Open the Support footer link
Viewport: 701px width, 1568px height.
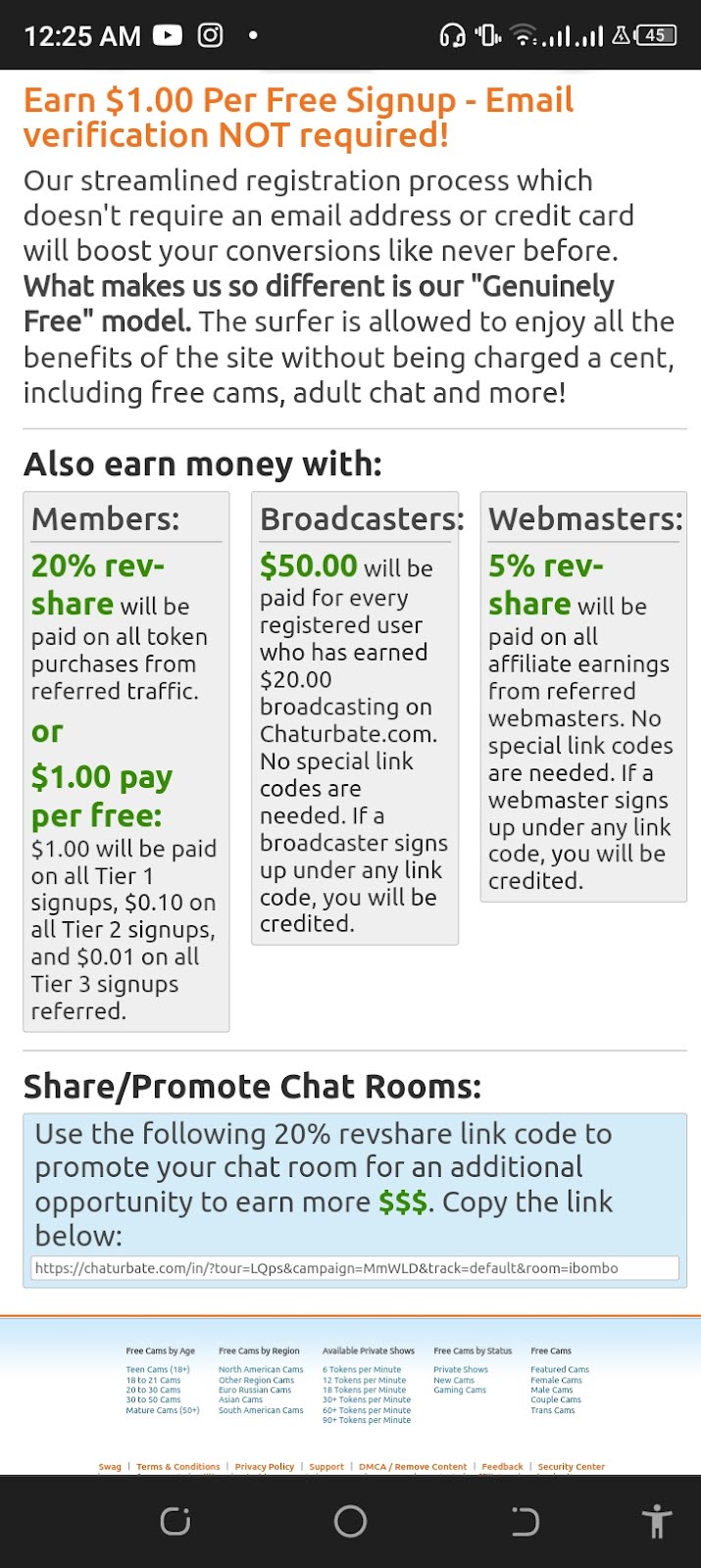pyautogui.click(x=326, y=1467)
